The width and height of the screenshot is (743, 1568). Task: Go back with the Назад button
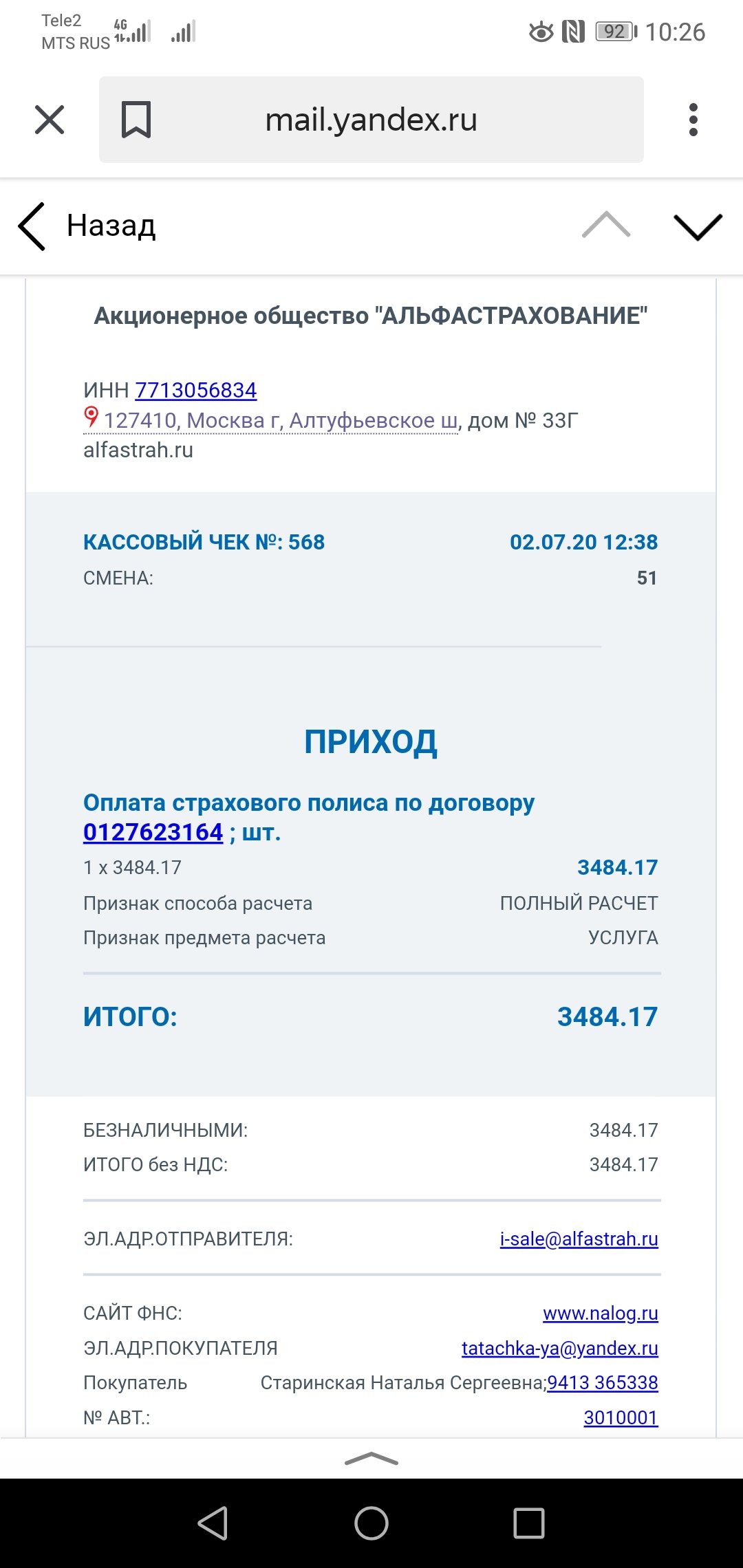[x=87, y=226]
